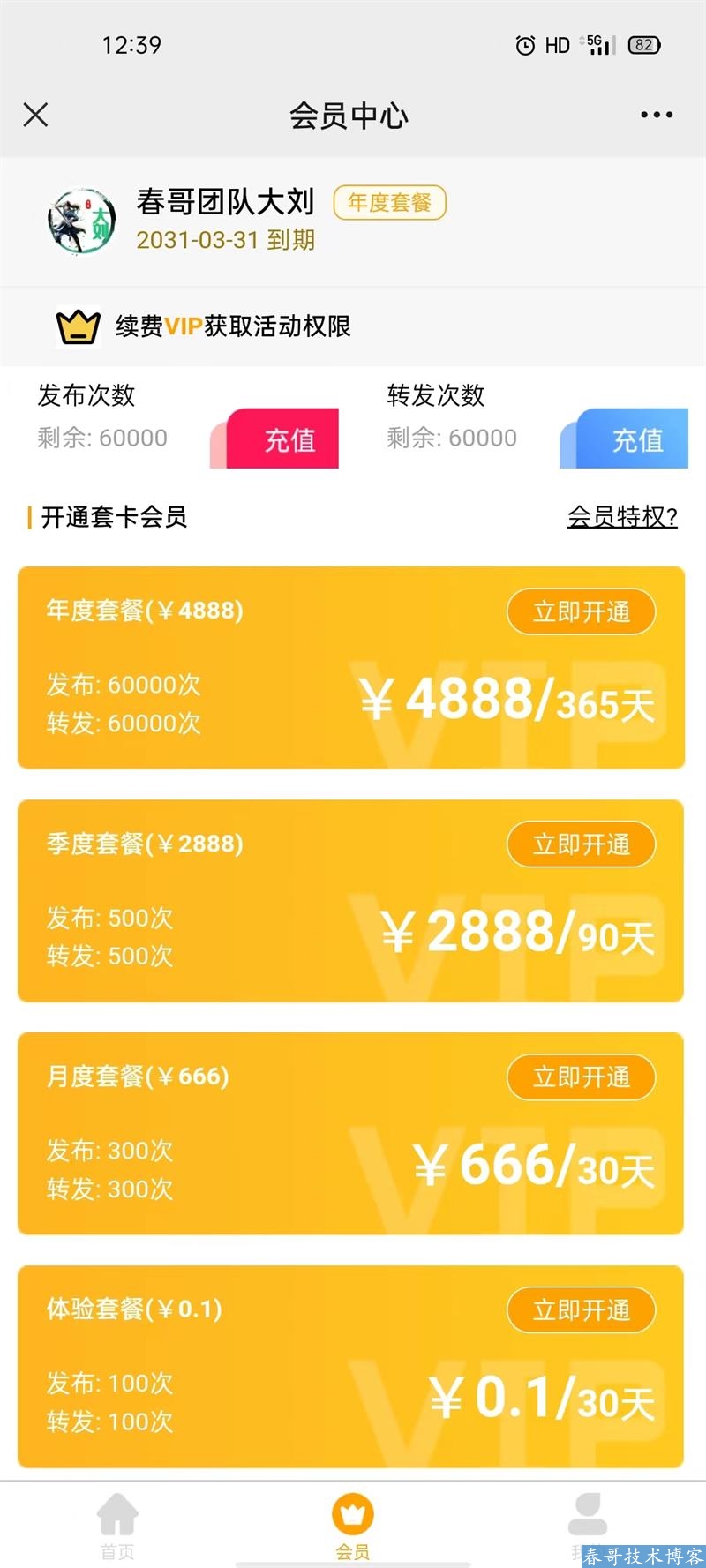706x1568 pixels.
Task: Tap 立即开通 on the 季度套餐 card
Action: (581, 844)
